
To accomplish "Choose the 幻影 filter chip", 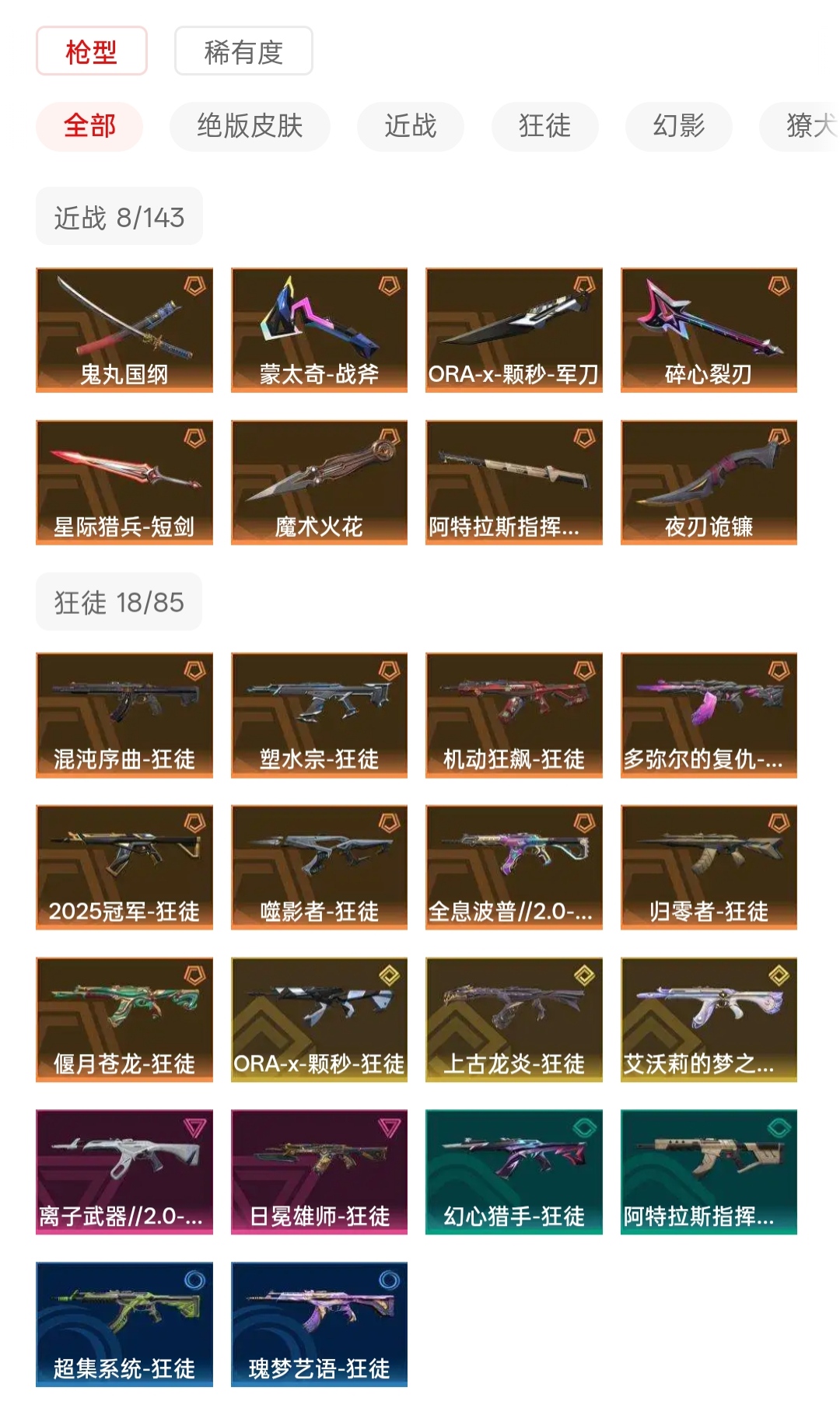I will pos(678,126).
